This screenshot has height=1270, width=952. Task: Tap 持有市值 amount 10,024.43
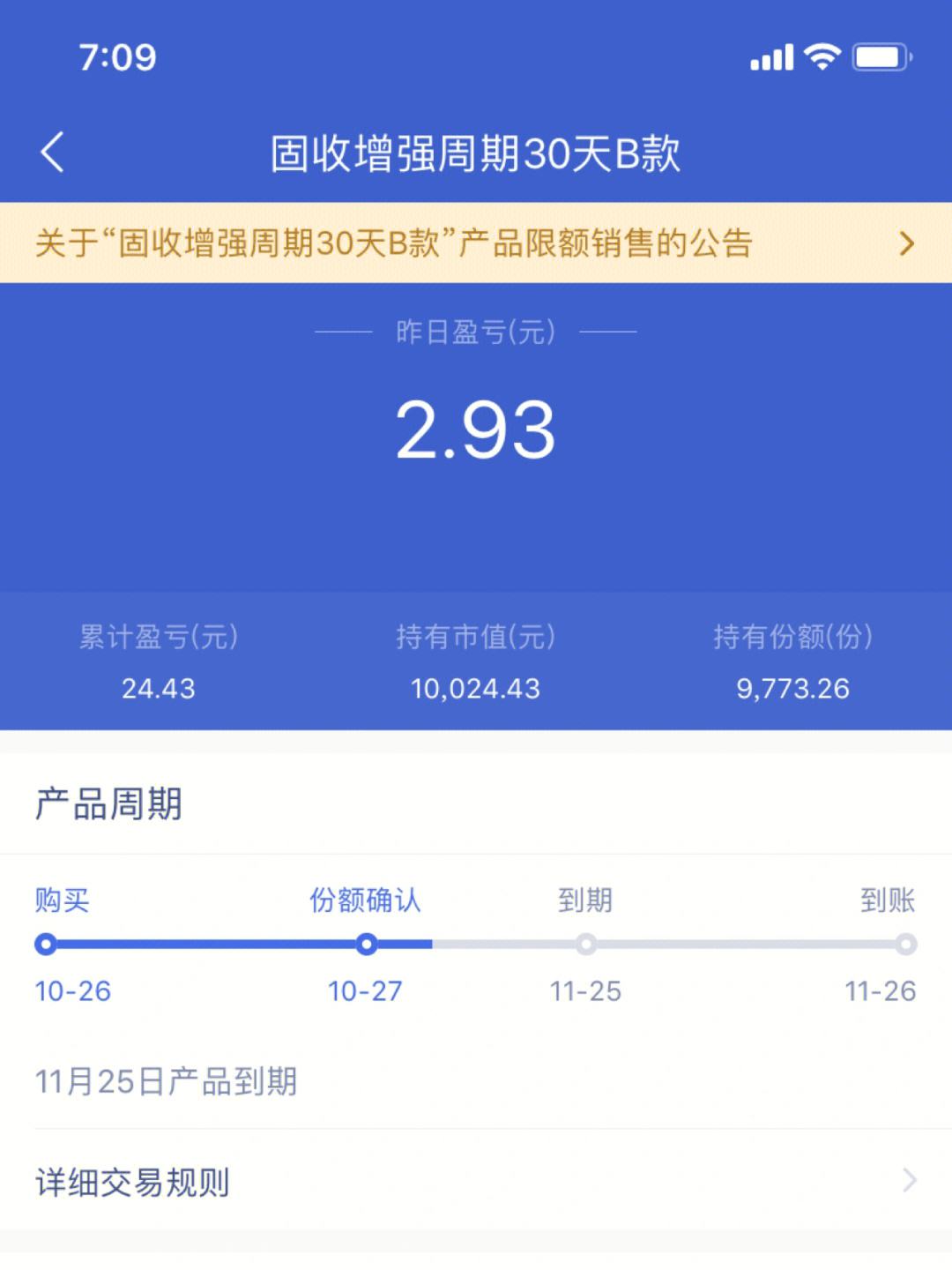tap(476, 689)
